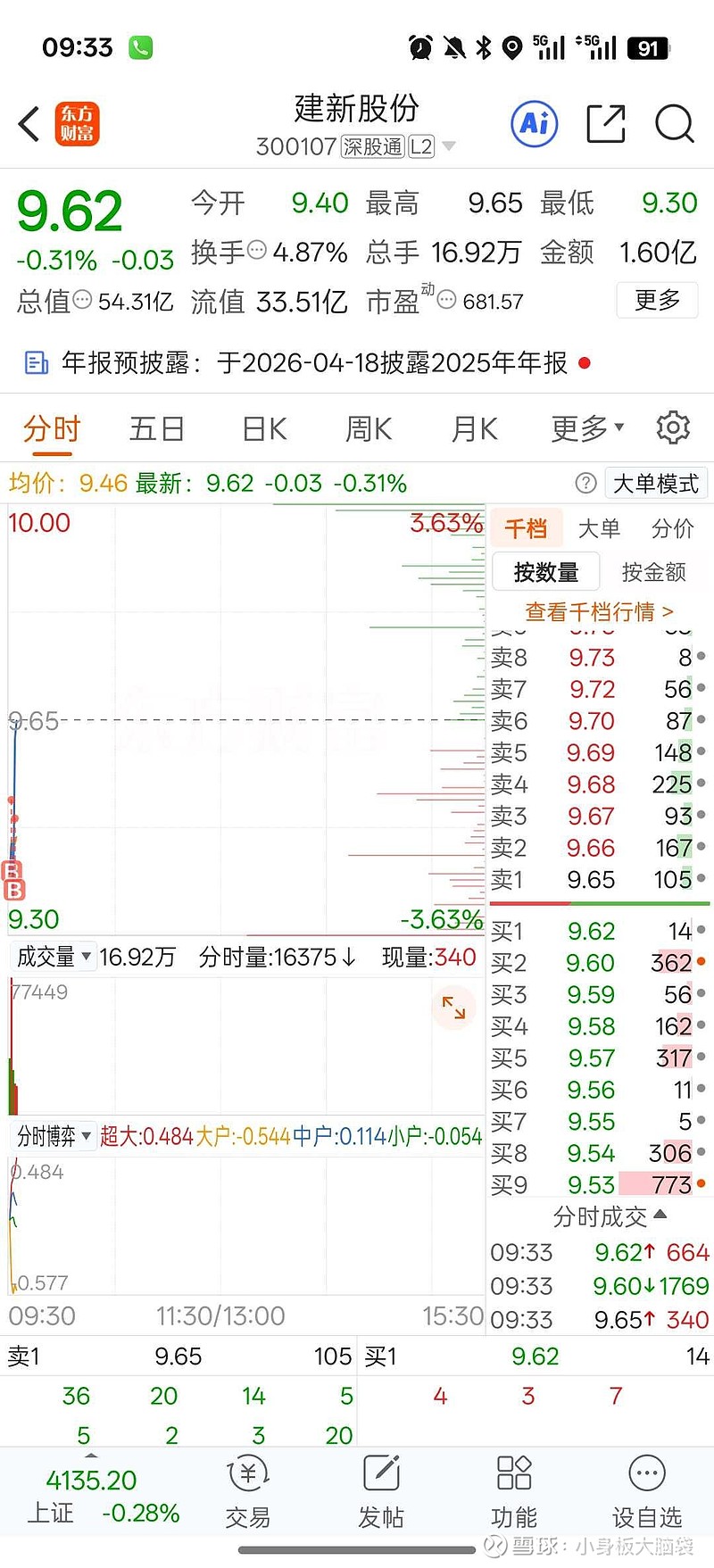
Task: Open the 更多 chart period dropdown
Action: (x=585, y=428)
